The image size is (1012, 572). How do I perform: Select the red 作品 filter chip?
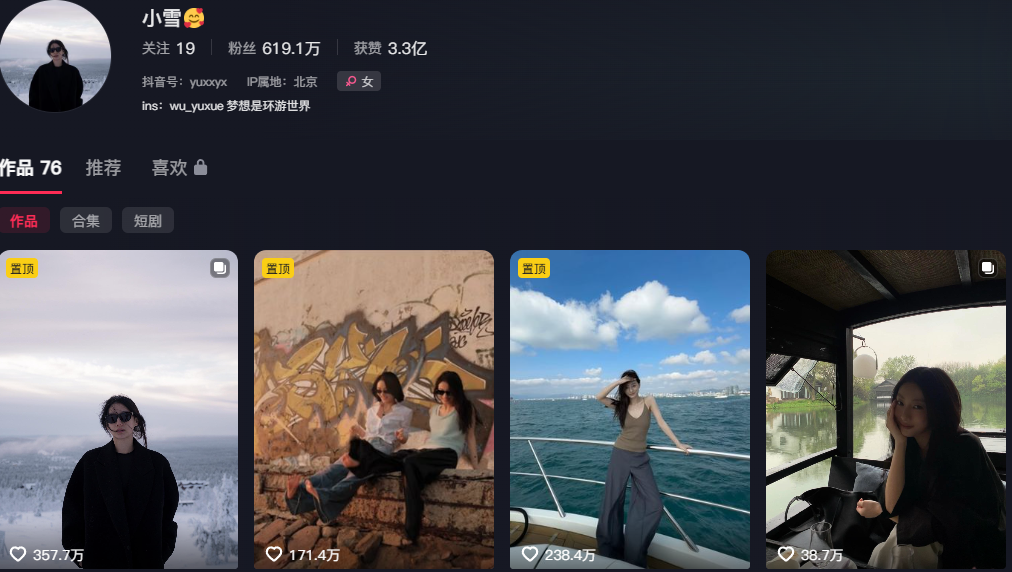[24, 221]
